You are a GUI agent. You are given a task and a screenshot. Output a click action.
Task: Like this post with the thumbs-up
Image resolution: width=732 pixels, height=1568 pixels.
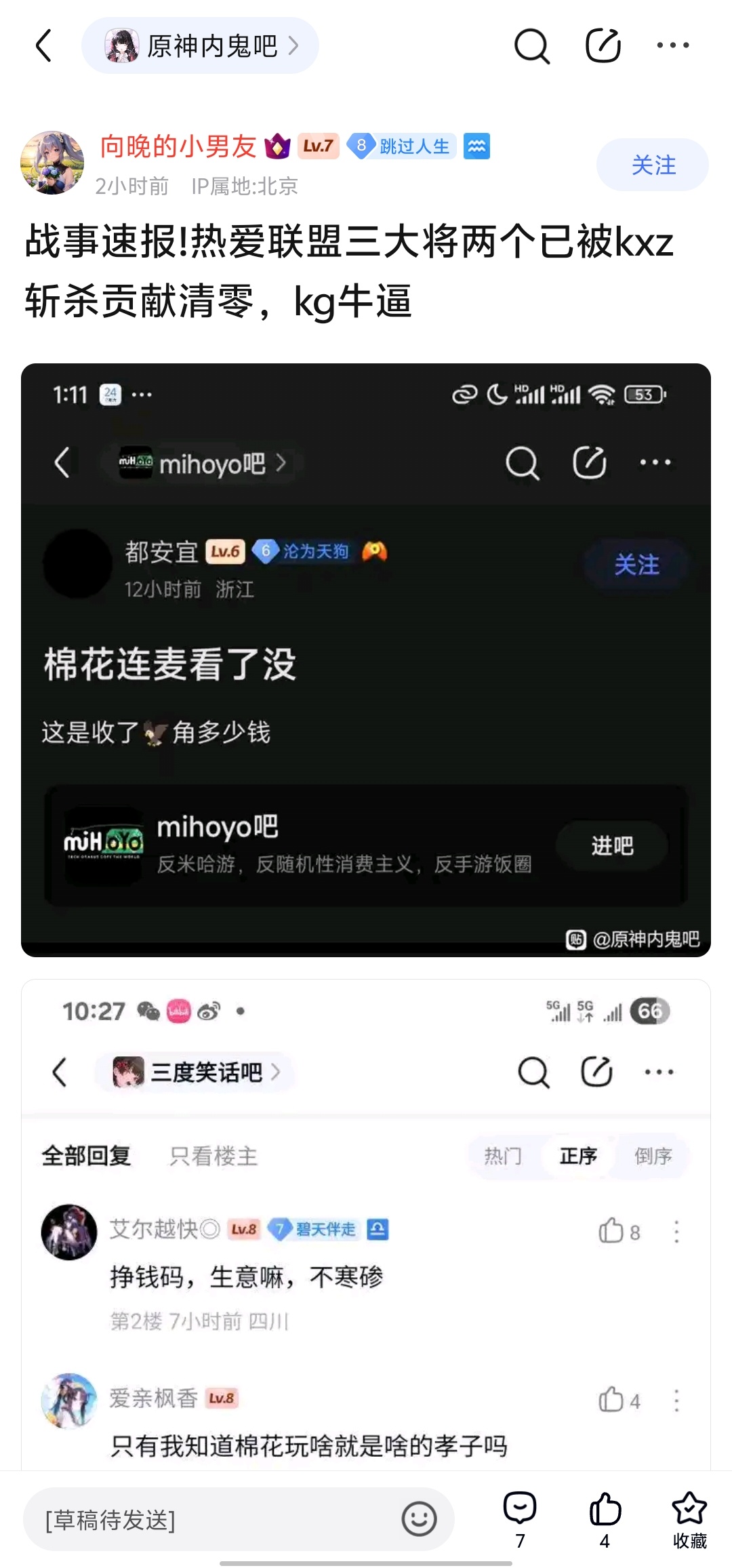tap(605, 1519)
